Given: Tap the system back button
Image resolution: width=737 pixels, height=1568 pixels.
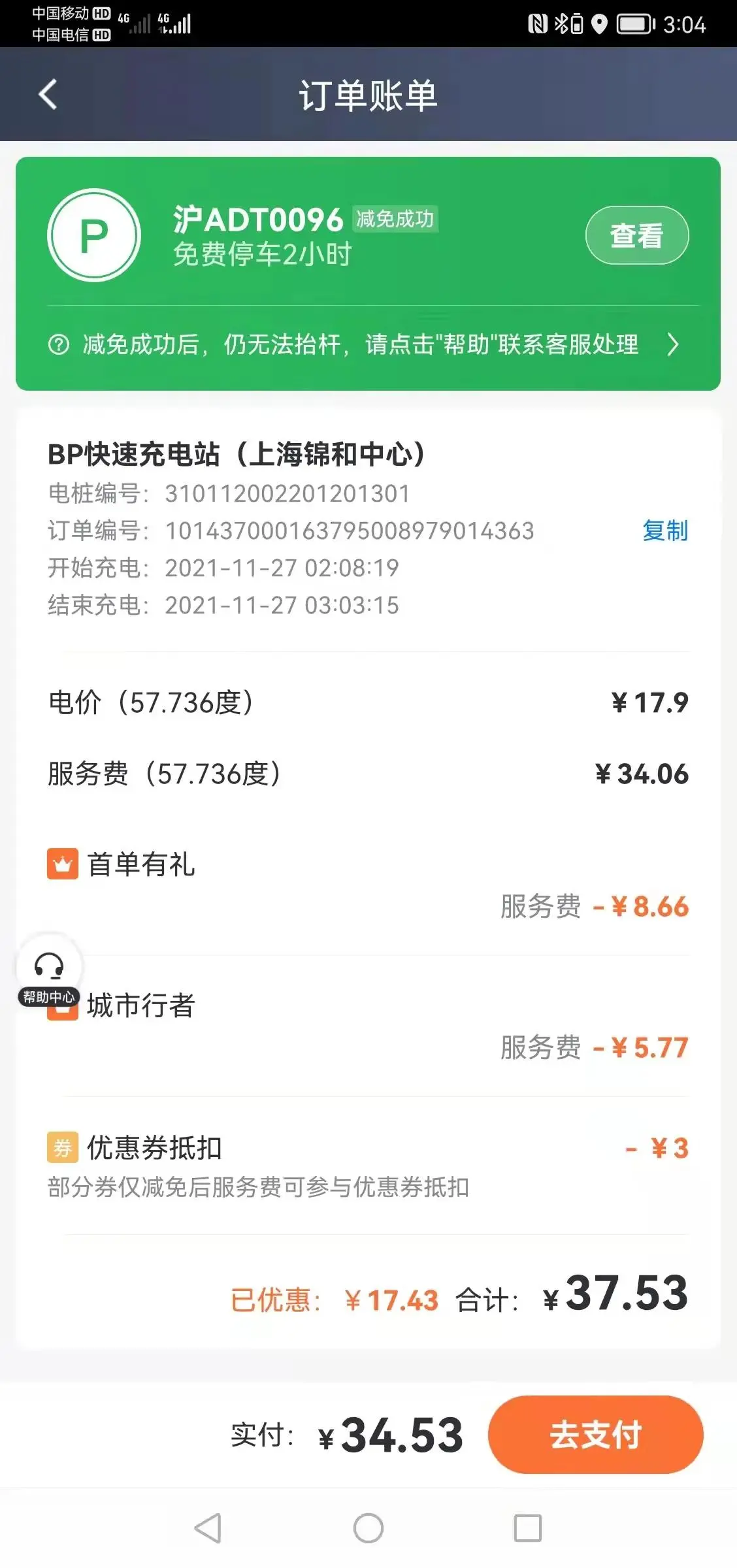Looking at the screenshot, I should click(x=208, y=1528).
